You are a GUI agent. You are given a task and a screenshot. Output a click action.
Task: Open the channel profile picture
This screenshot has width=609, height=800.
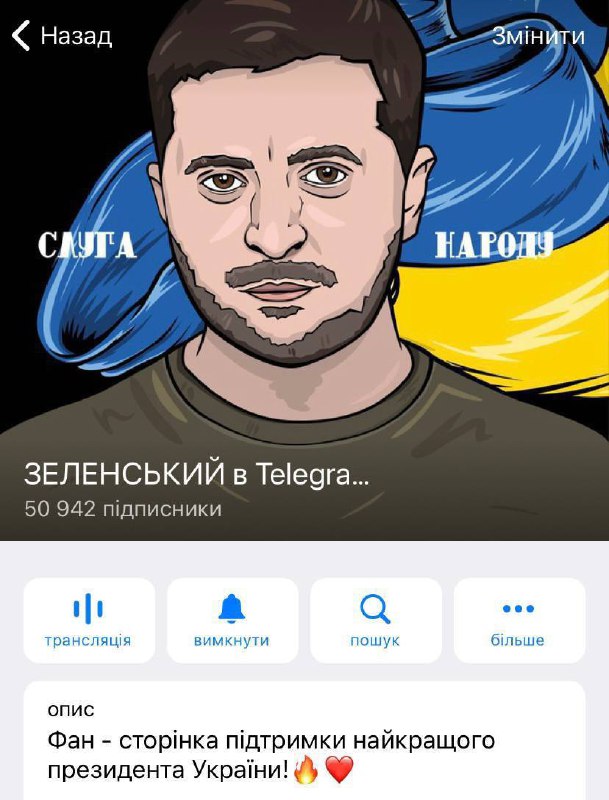(304, 250)
